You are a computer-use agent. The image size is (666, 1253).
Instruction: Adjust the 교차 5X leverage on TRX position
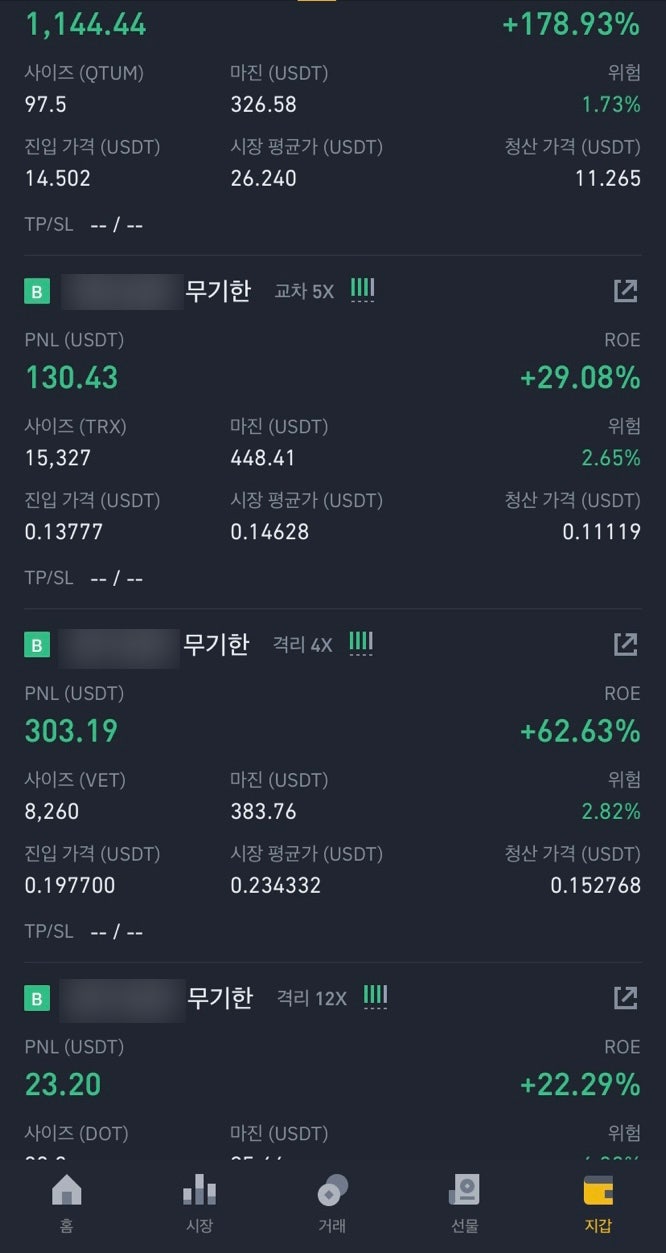click(x=304, y=292)
